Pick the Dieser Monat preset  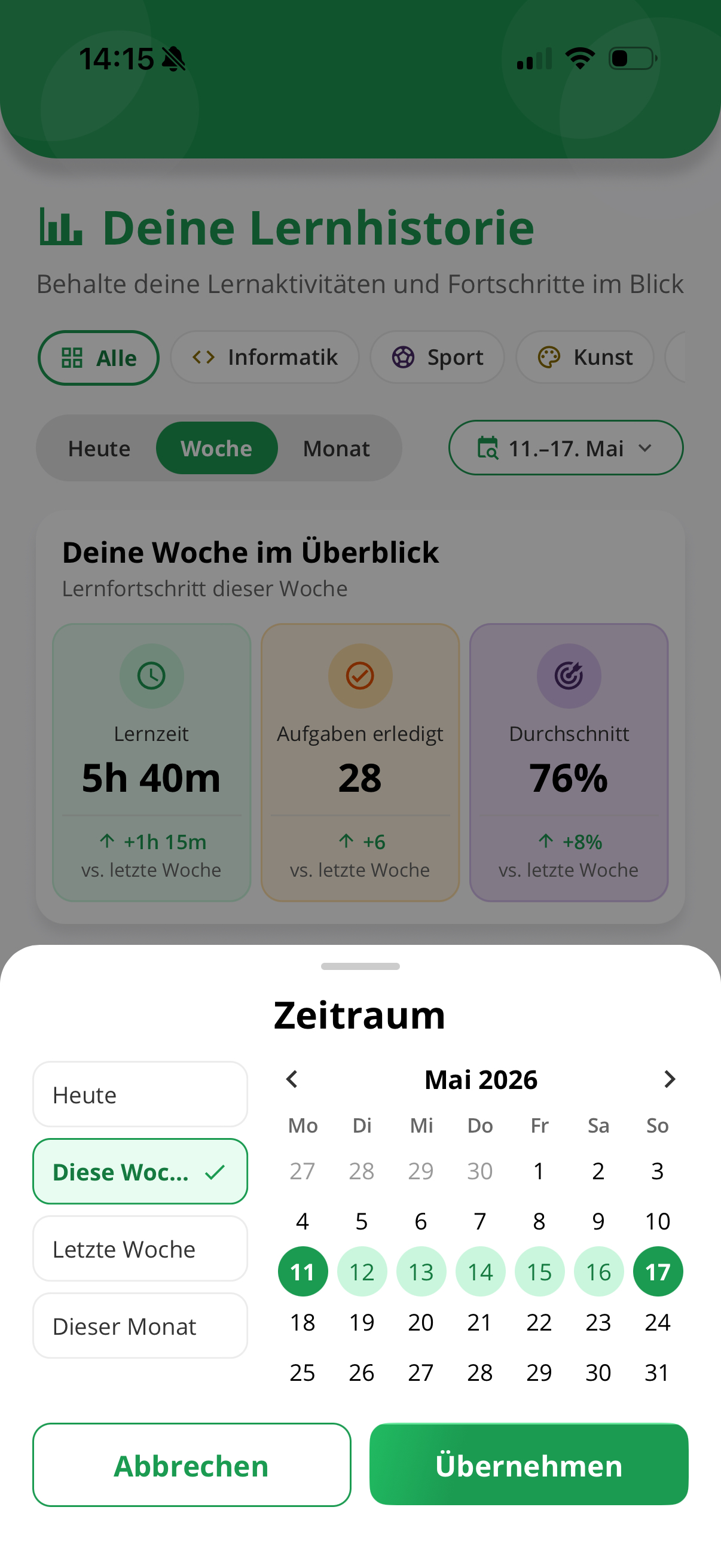pyautogui.click(x=140, y=1326)
